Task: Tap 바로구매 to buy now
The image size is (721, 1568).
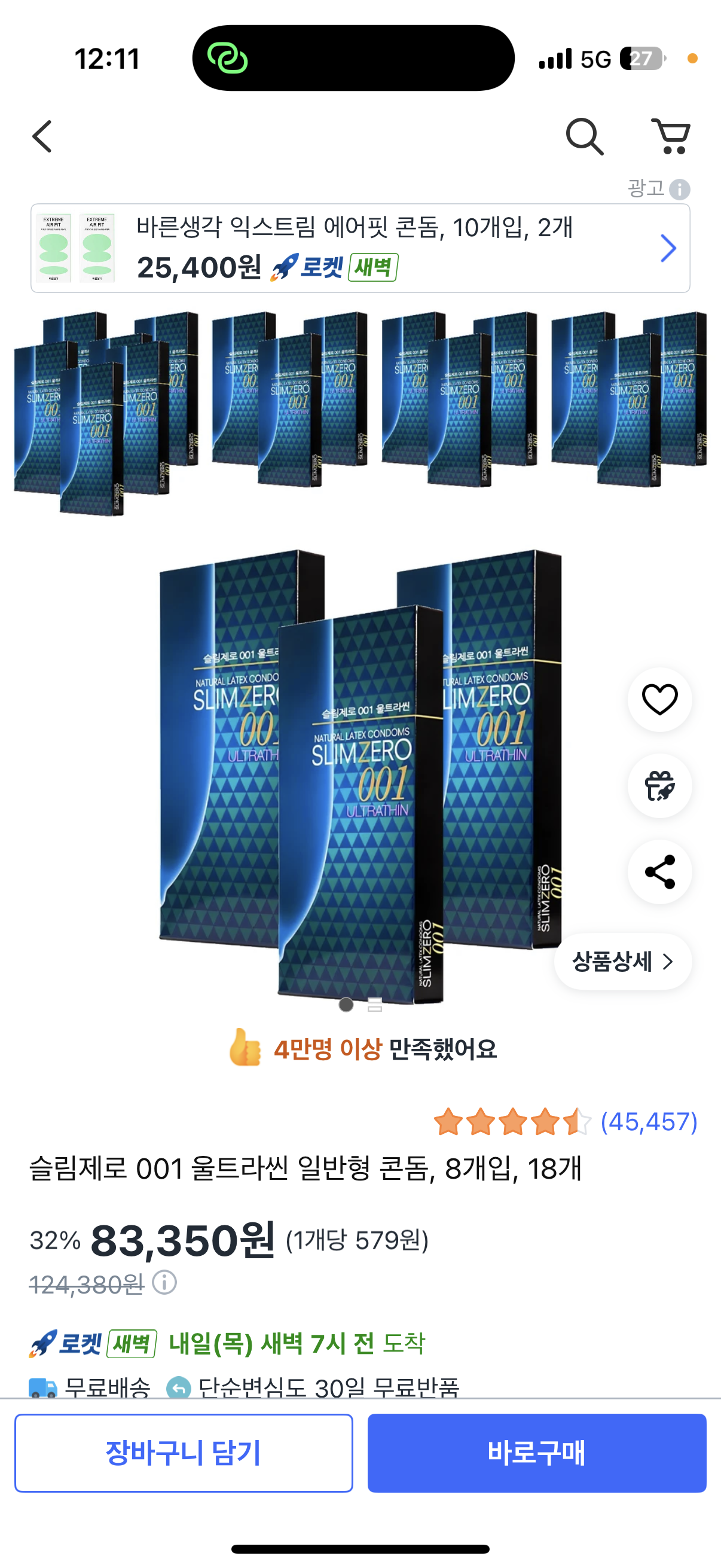Action: pos(537,1453)
